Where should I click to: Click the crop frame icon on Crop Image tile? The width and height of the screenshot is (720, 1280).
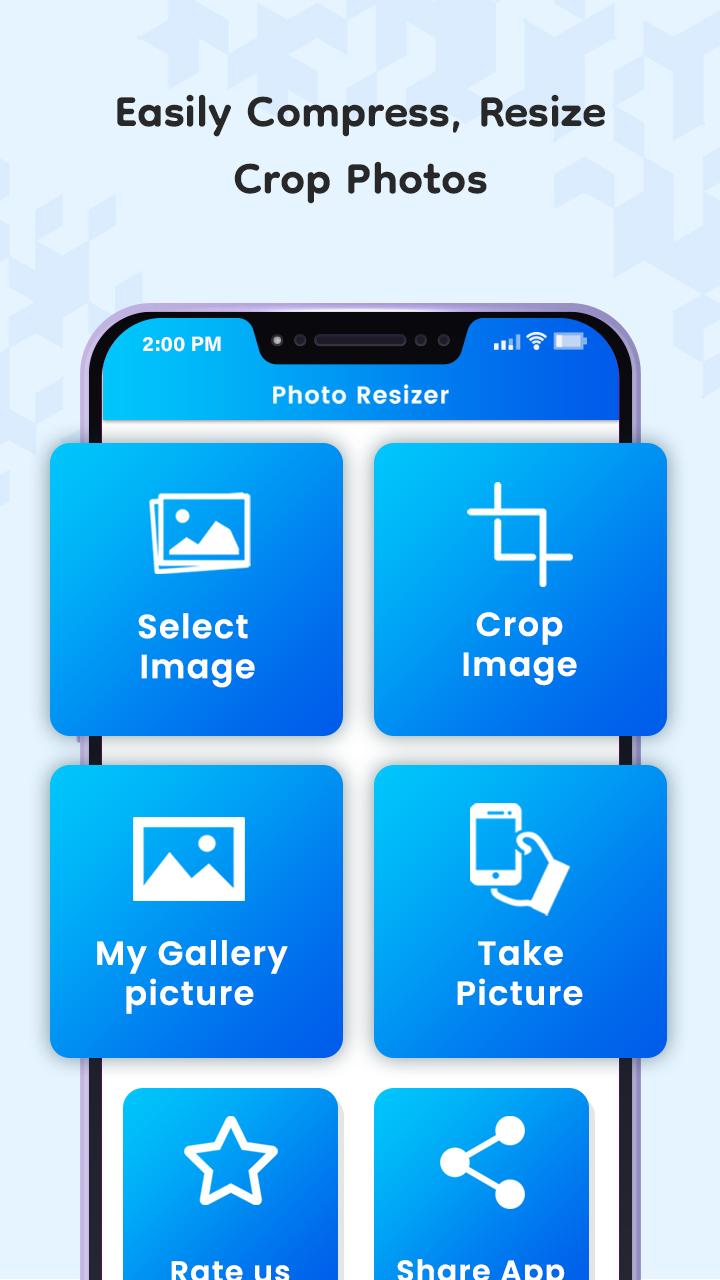coord(520,533)
